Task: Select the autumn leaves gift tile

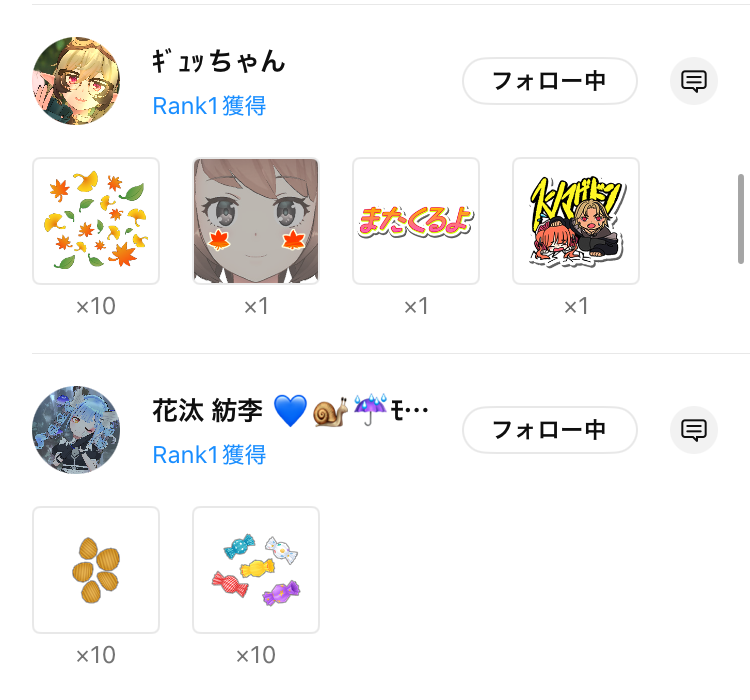Action: coord(96,221)
